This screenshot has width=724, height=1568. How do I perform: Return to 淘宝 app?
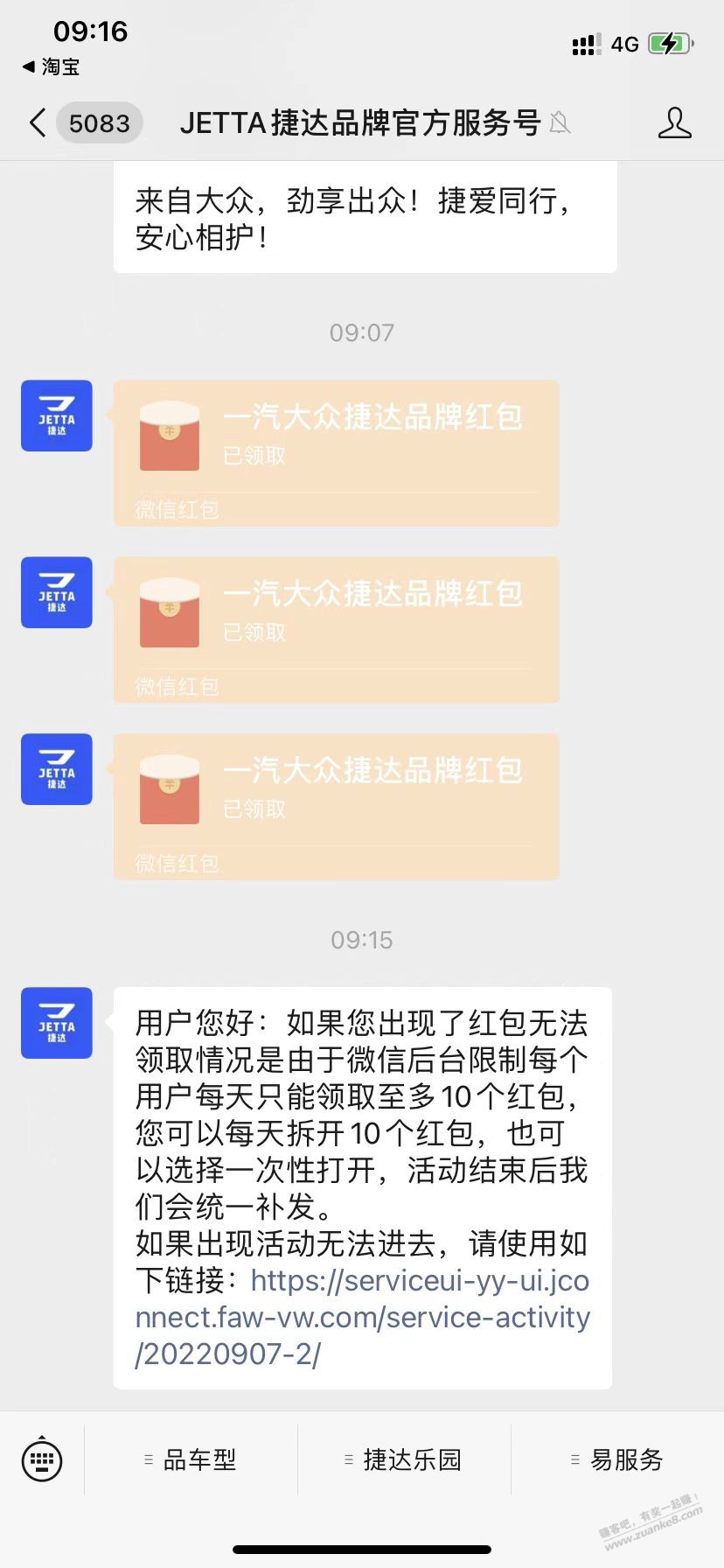click(51, 66)
